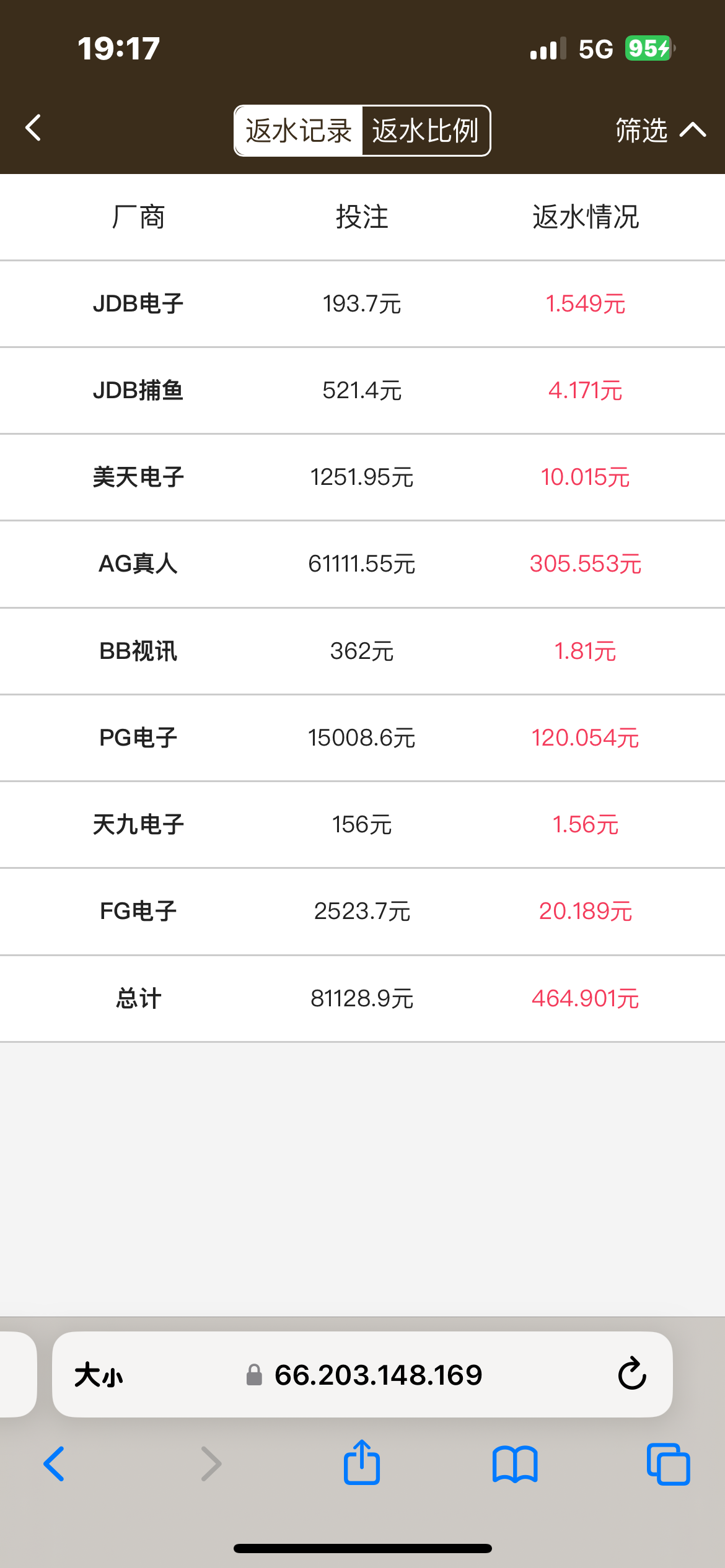Share this page via share icon
The image size is (725, 1568).
click(x=362, y=1463)
